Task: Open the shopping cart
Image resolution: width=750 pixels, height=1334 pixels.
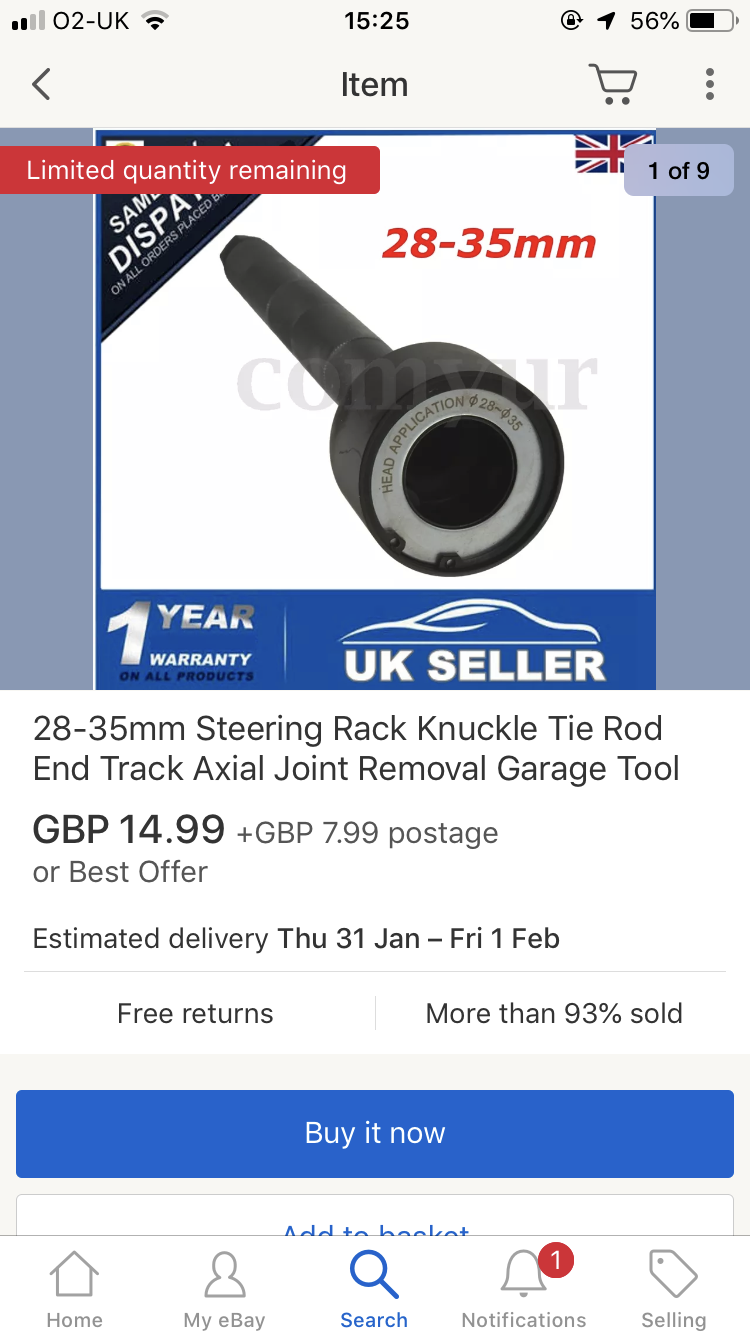Action: [x=612, y=85]
